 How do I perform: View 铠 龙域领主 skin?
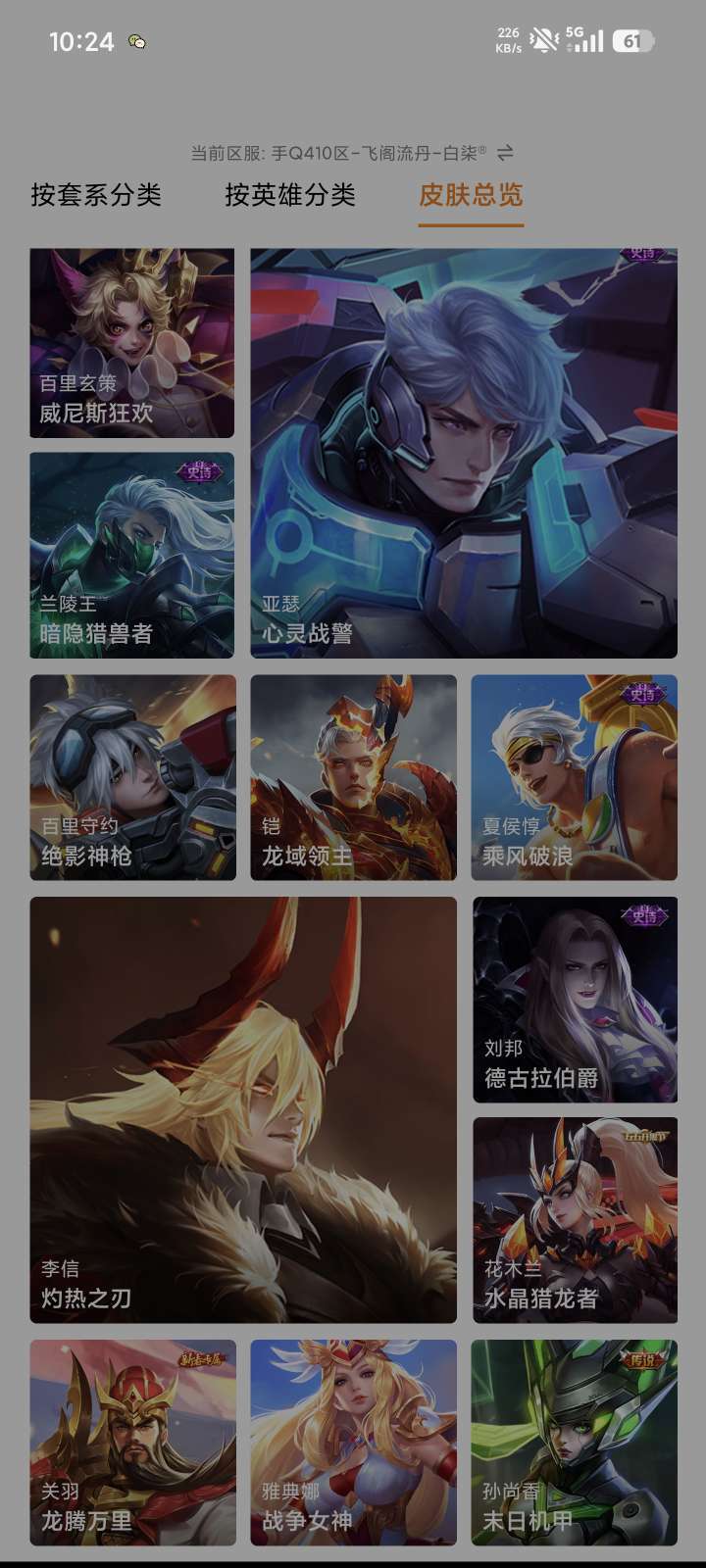353,777
